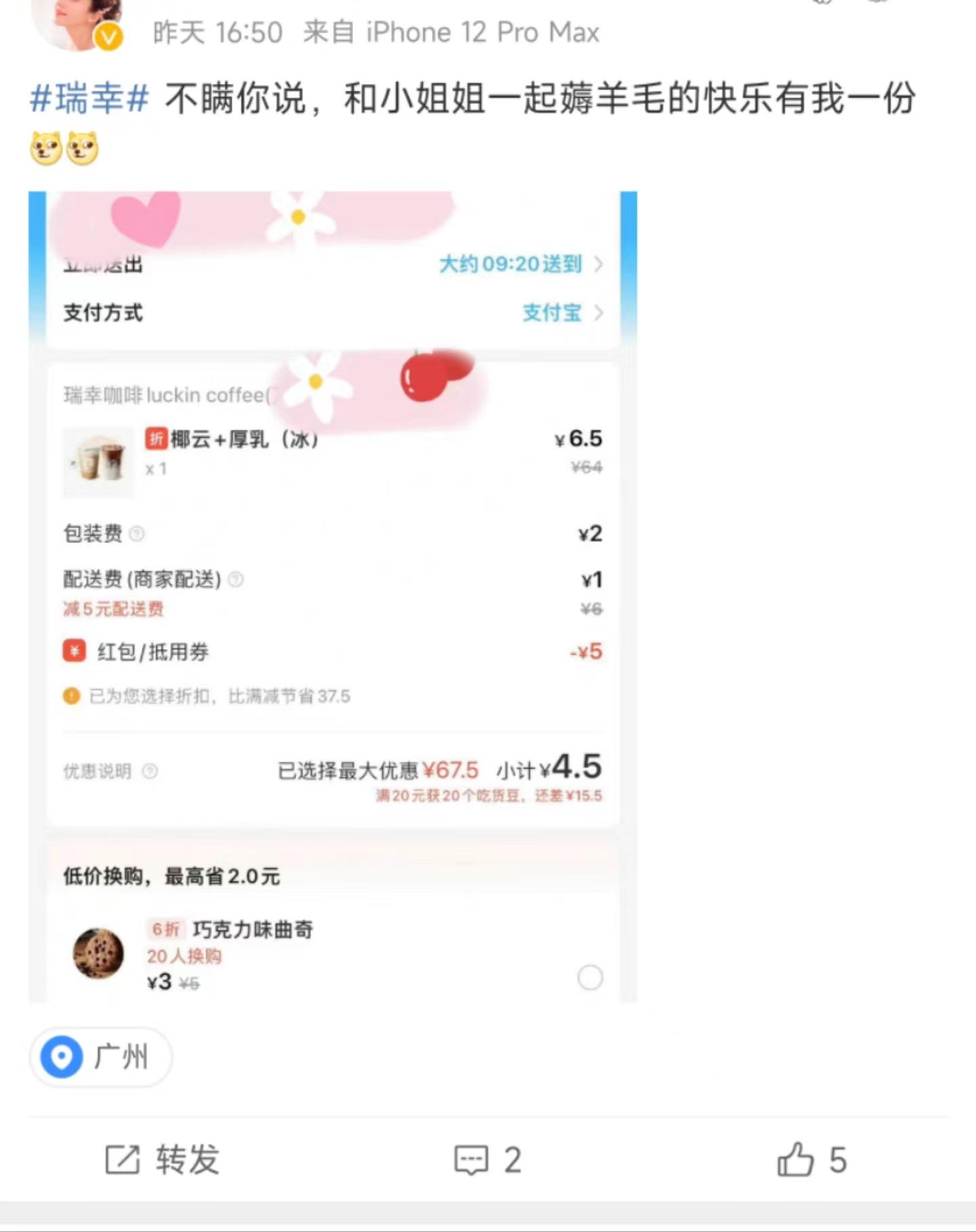Open the attached order screenshot image
Image resolution: width=976 pixels, height=1232 pixels.
point(332,596)
